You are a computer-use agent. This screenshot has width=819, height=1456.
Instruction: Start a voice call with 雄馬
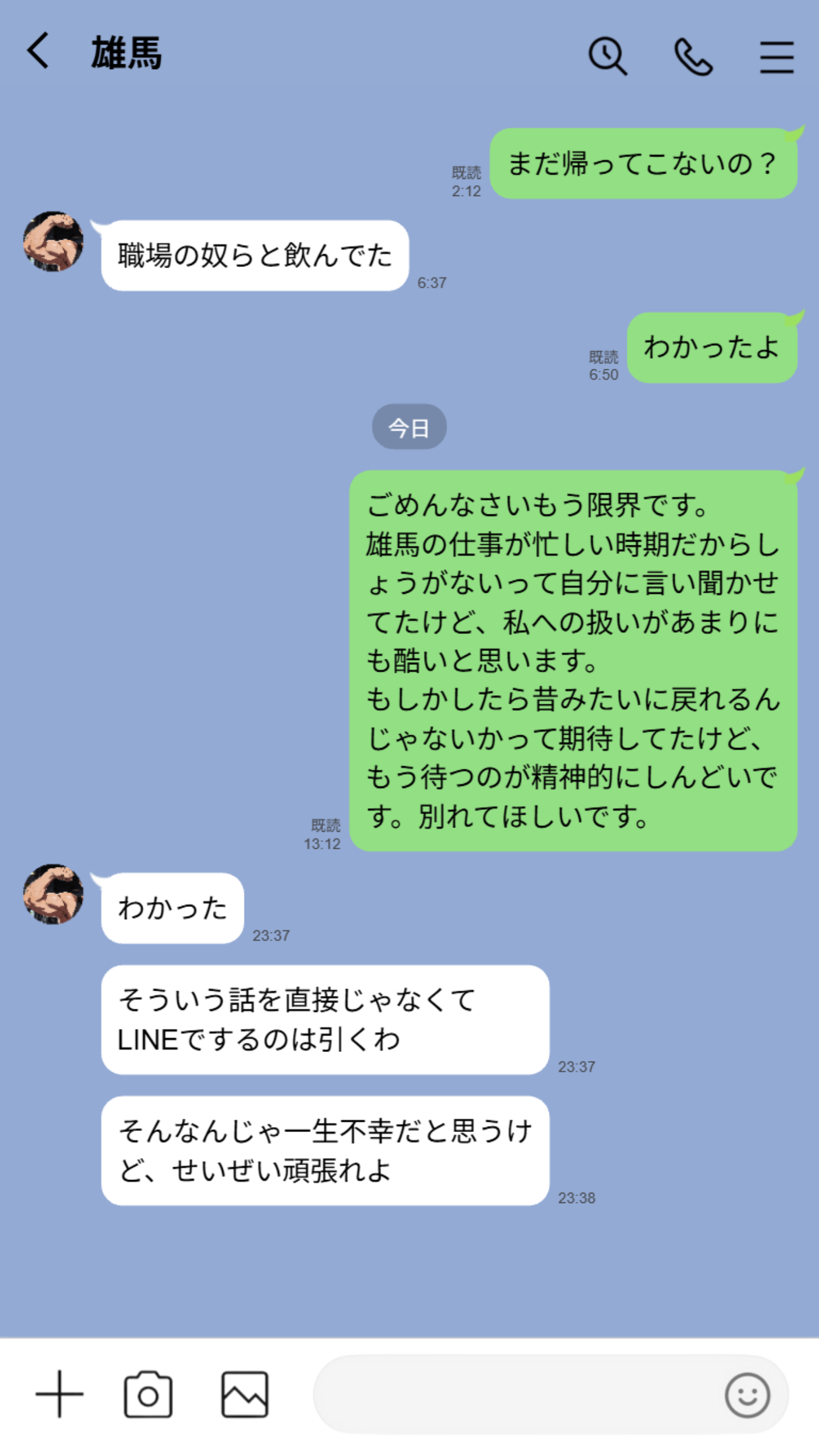tap(692, 56)
